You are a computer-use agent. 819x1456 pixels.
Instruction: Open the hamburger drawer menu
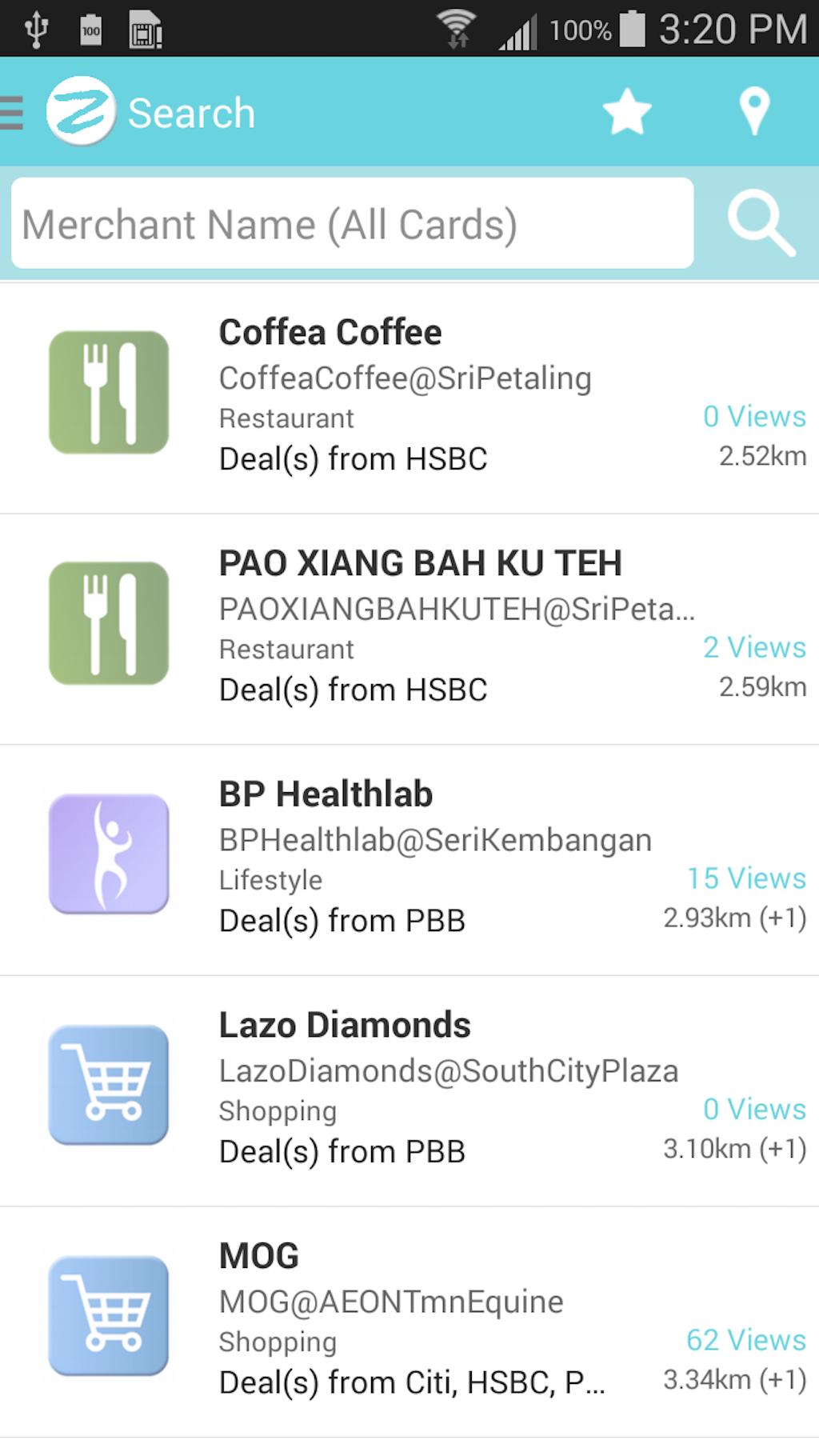tap(12, 112)
